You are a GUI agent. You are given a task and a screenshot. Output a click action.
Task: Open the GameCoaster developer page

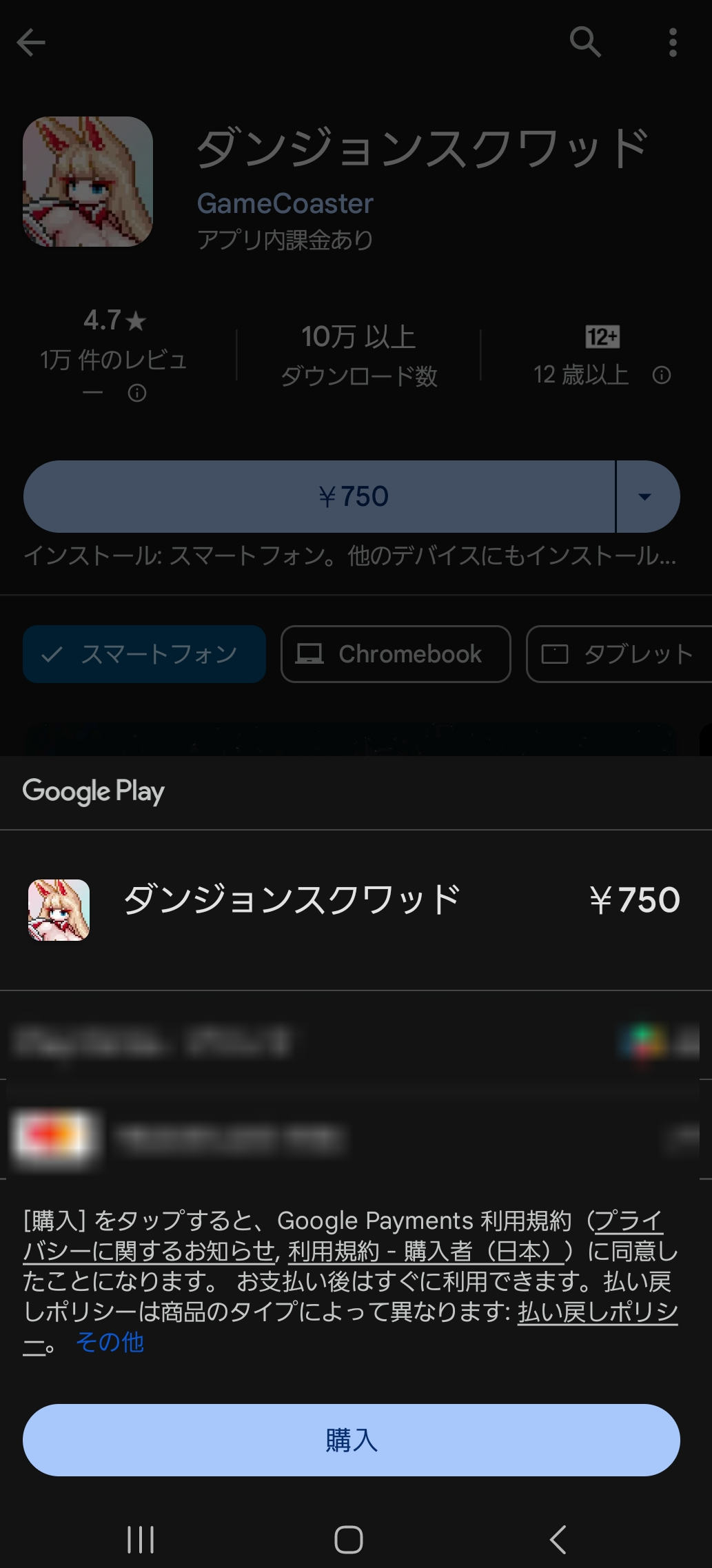[x=284, y=203]
